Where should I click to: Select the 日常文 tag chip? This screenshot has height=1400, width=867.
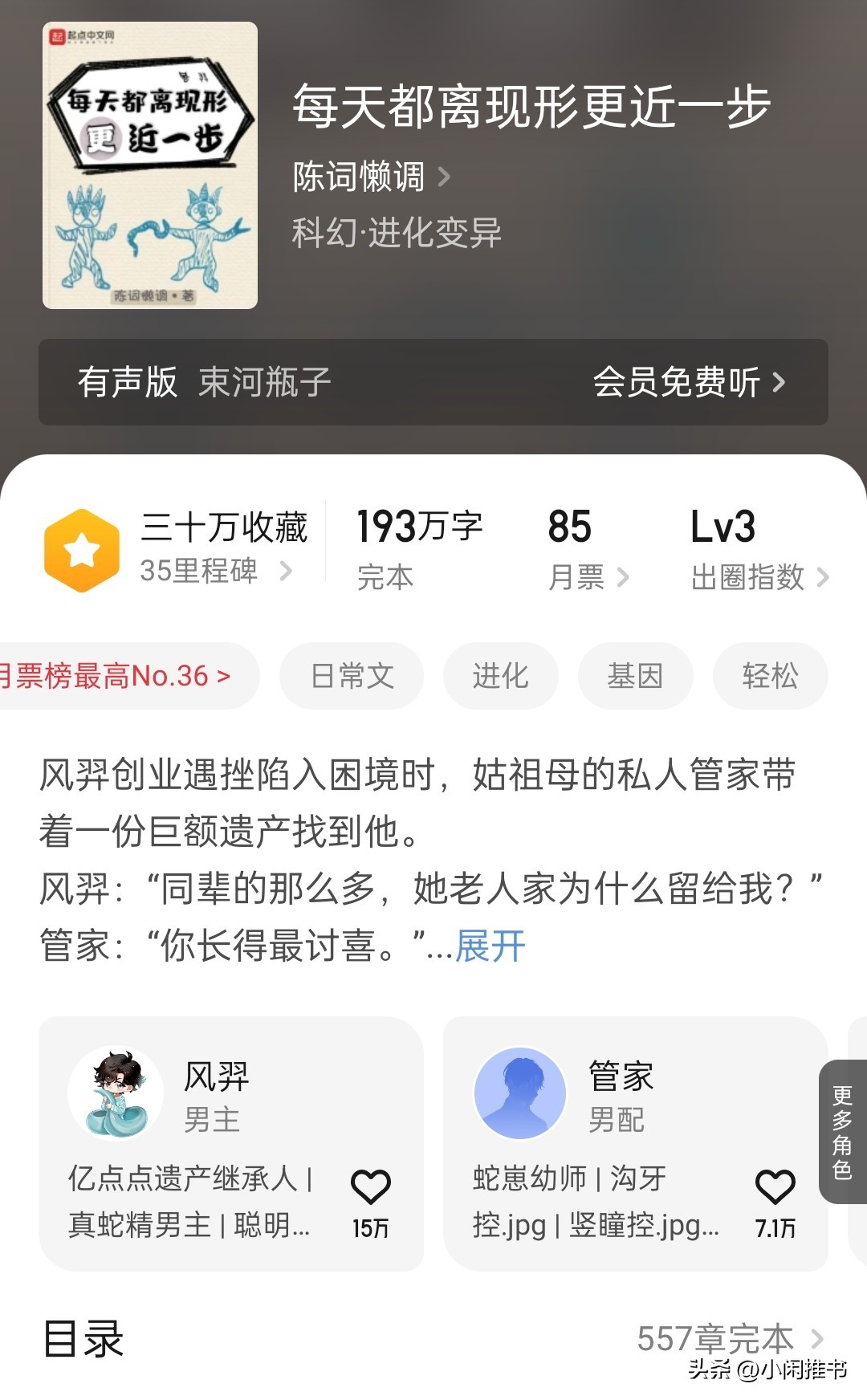(x=352, y=676)
